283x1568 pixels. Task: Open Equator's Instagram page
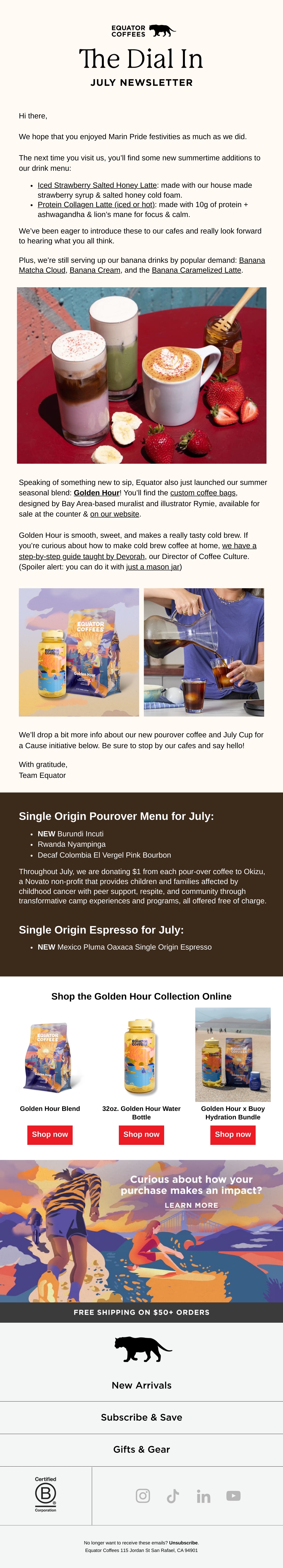142,1496
